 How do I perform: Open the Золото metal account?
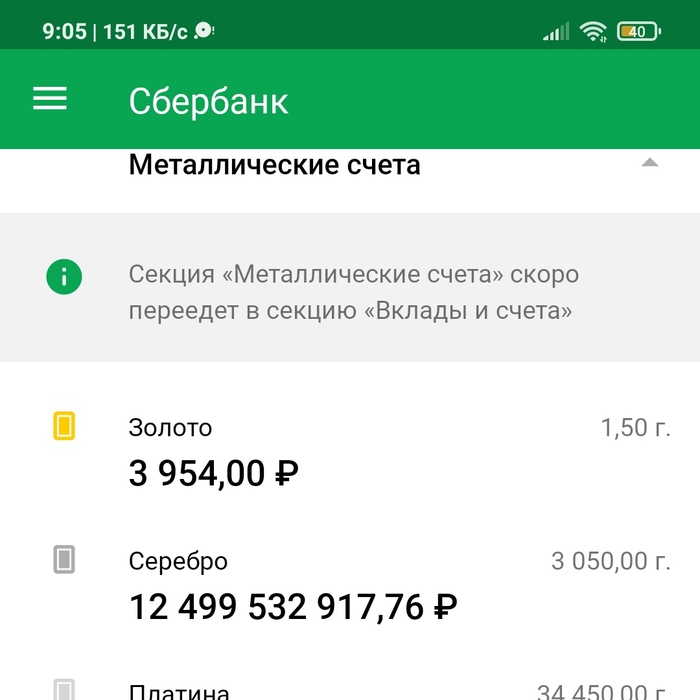(x=350, y=452)
